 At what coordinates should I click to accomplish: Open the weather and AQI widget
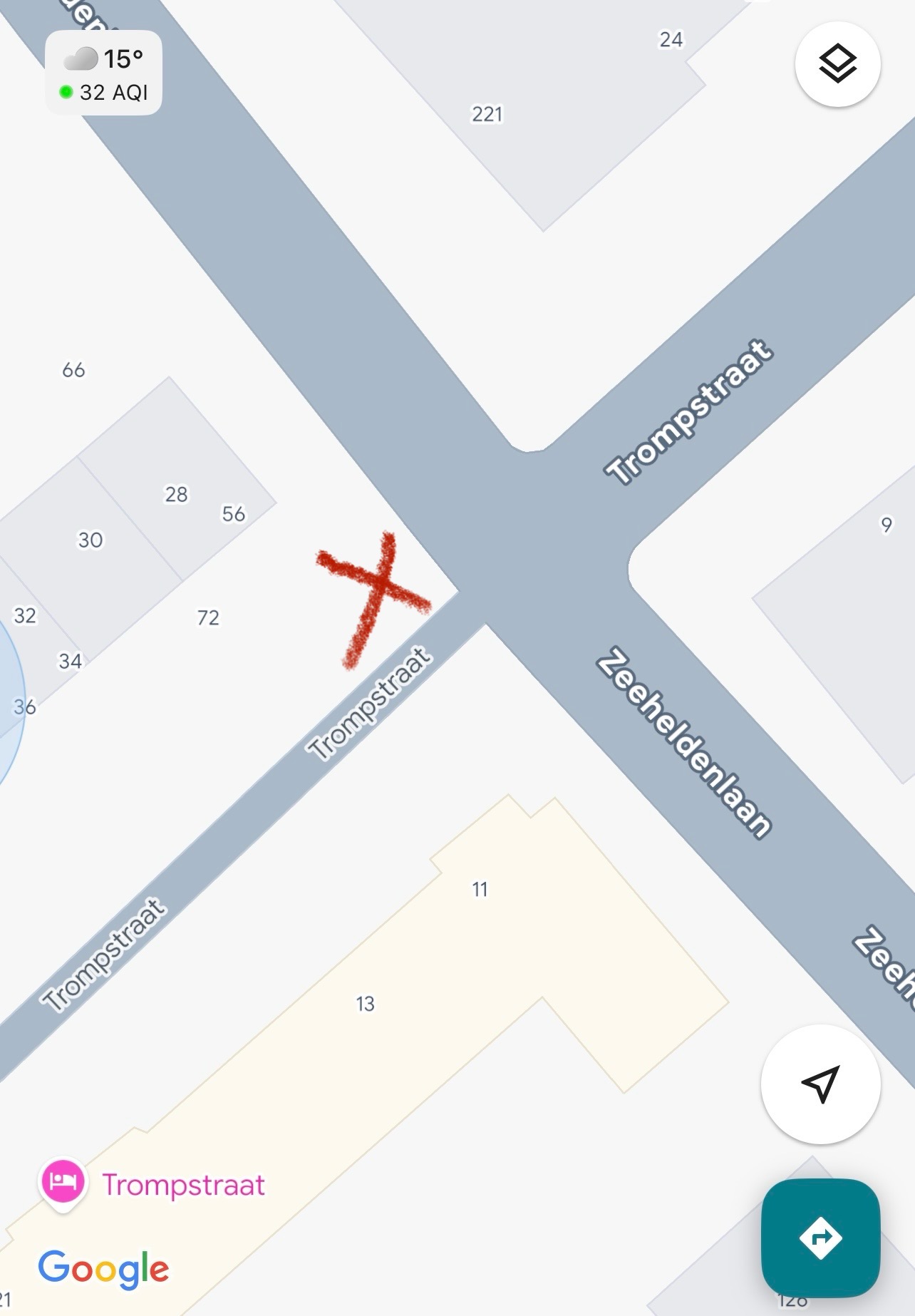[x=104, y=73]
